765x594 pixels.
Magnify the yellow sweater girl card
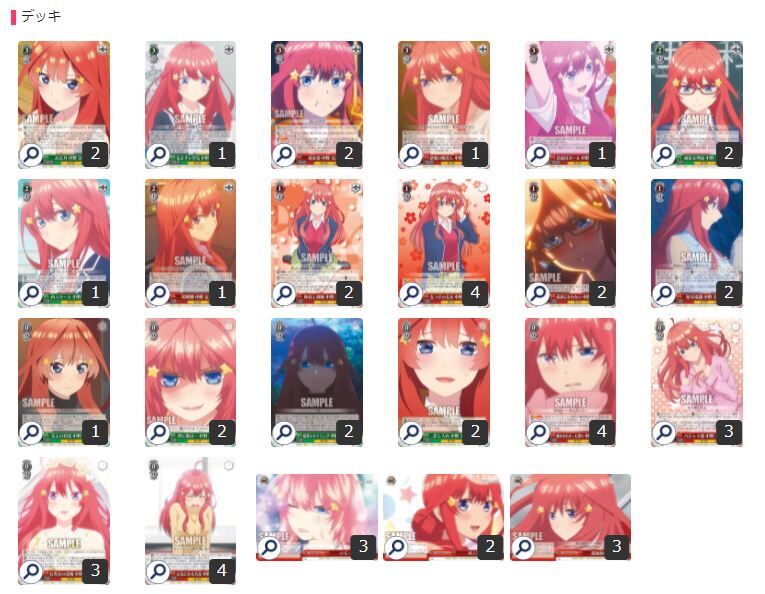158,571
